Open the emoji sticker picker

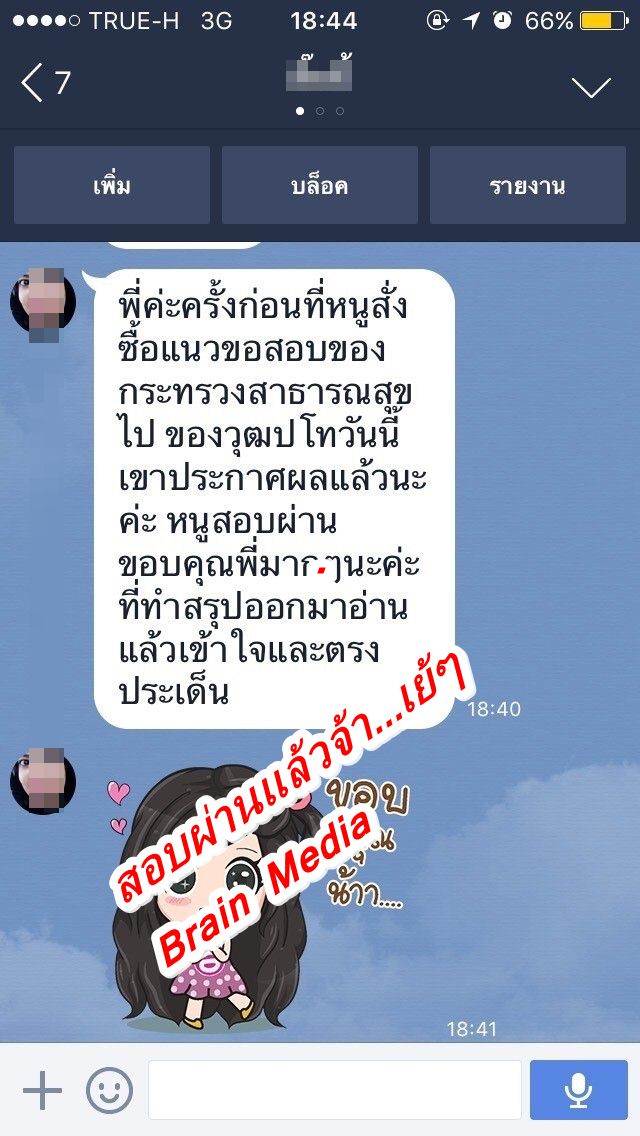[109, 1090]
